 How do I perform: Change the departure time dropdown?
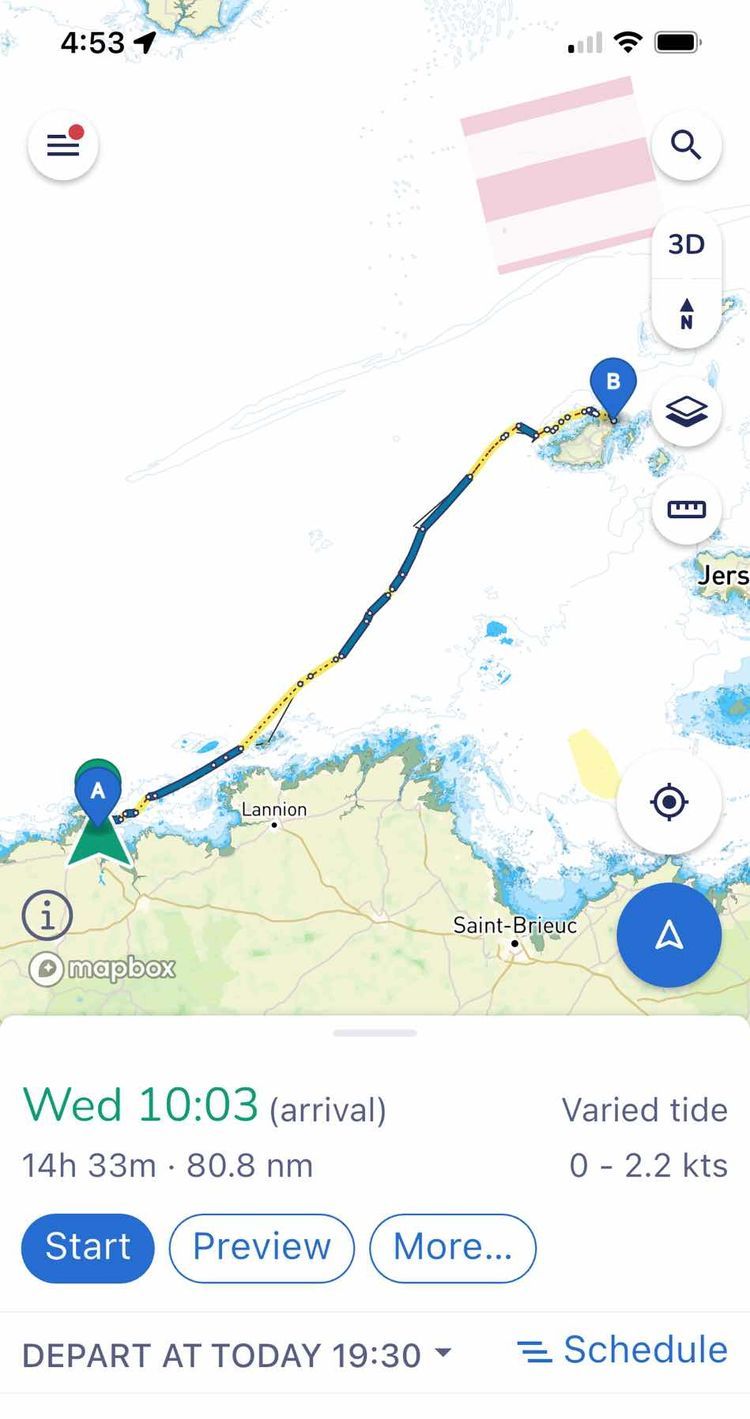[x=237, y=1355]
